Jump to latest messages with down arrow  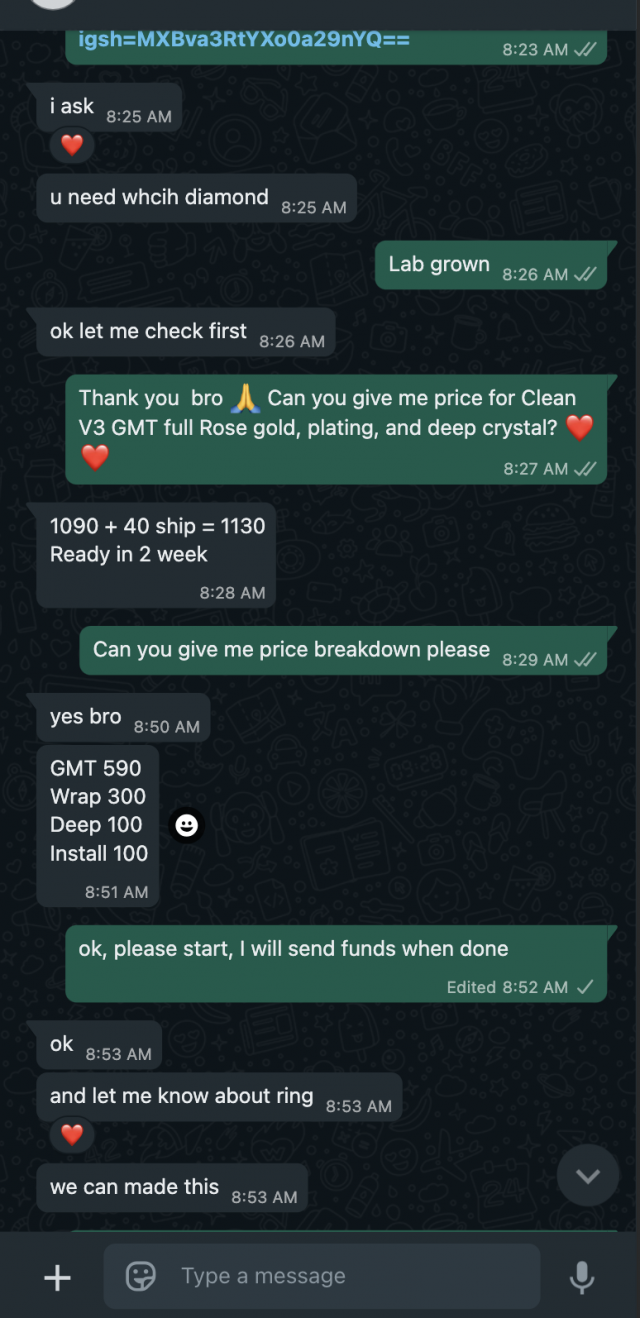pos(588,1176)
